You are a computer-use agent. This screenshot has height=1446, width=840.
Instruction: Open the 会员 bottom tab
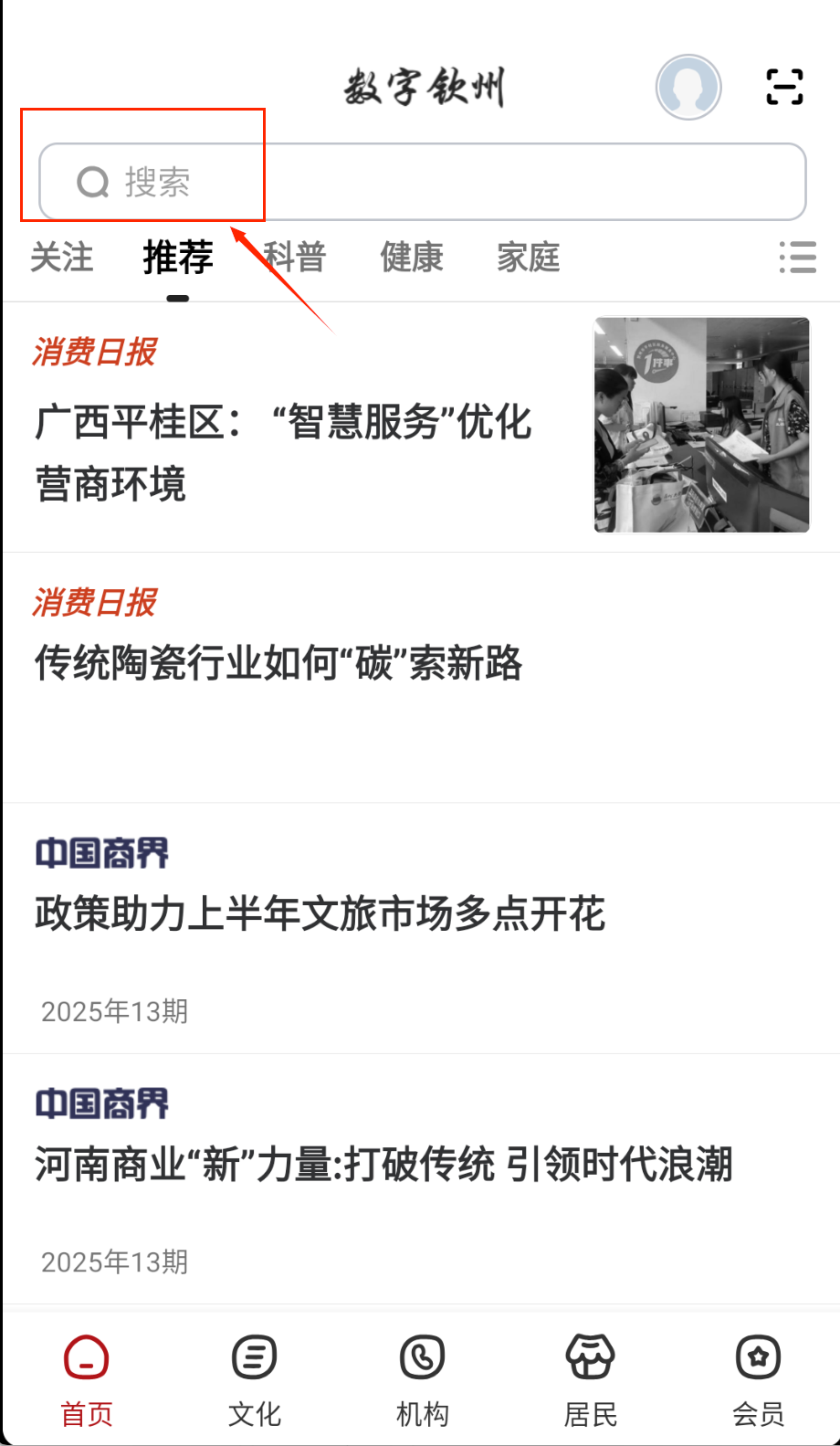point(758,1379)
